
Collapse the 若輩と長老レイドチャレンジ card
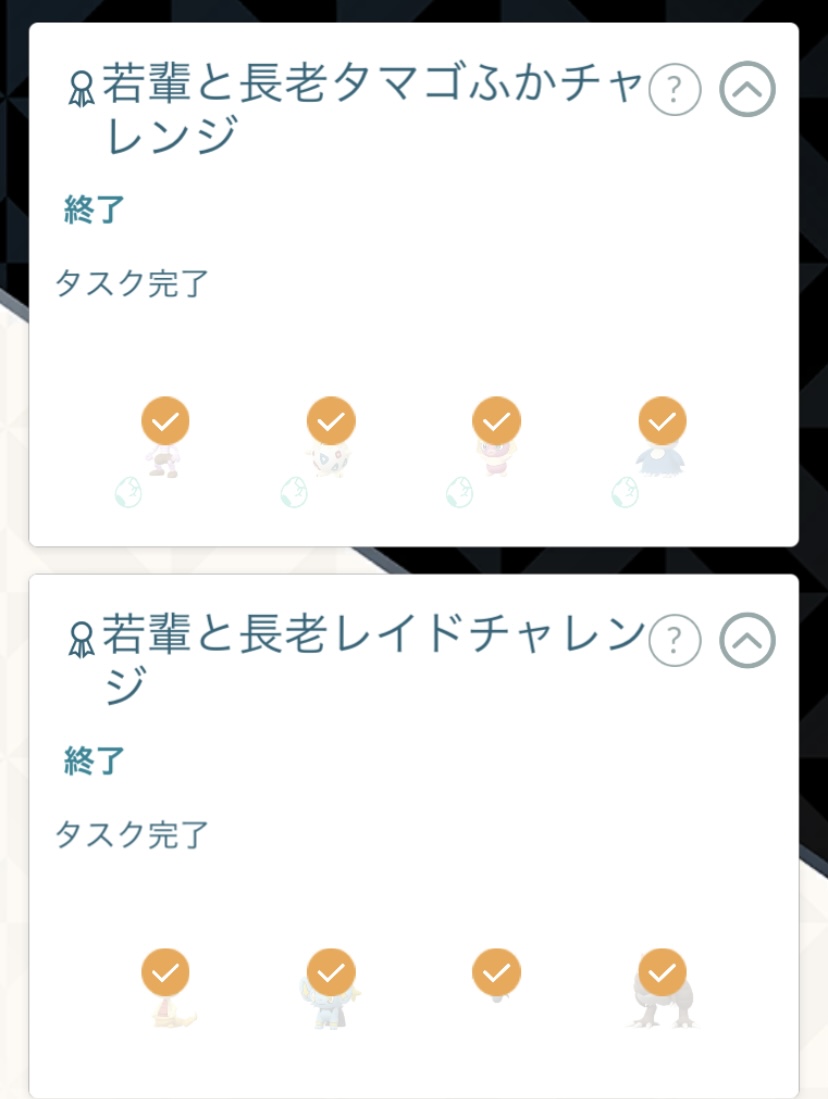747,640
